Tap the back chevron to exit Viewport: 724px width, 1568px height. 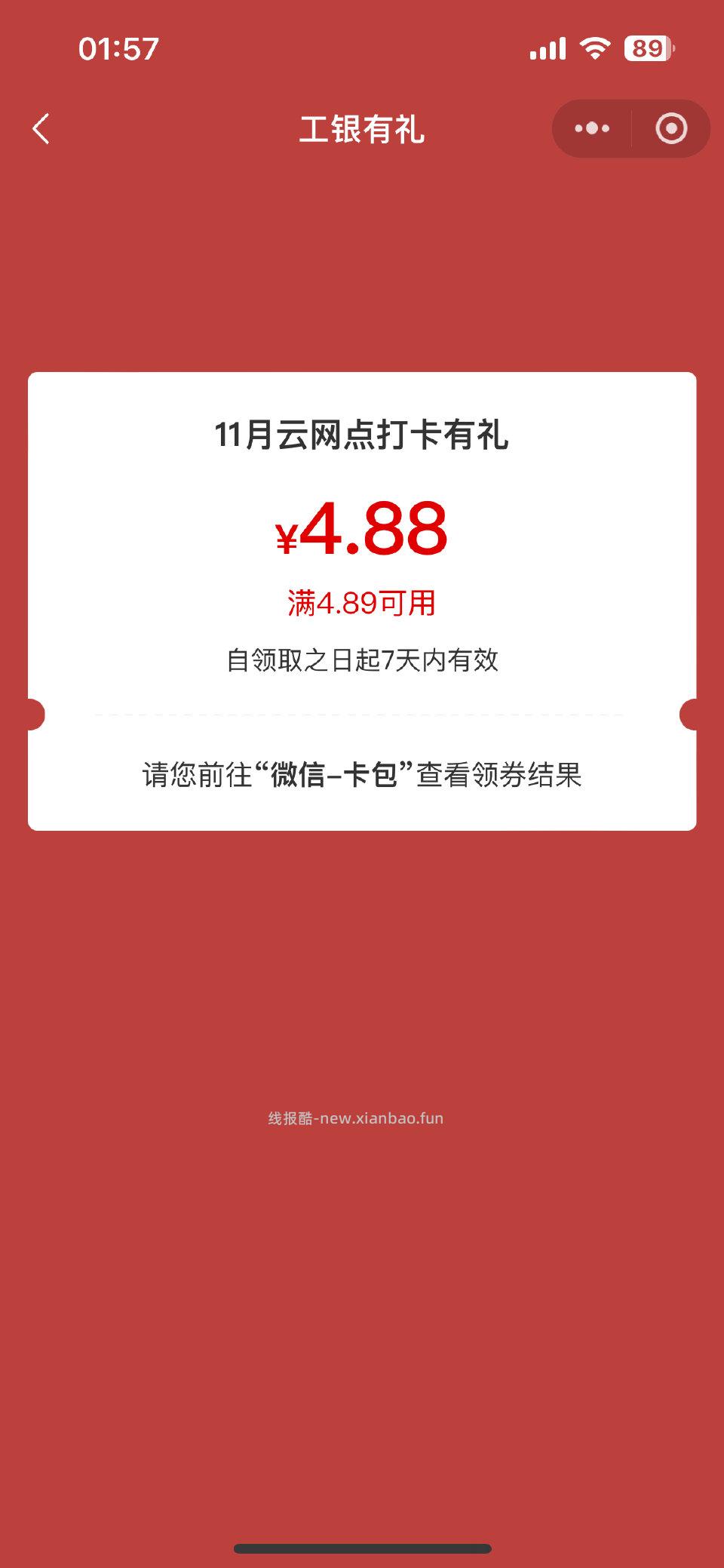41,129
